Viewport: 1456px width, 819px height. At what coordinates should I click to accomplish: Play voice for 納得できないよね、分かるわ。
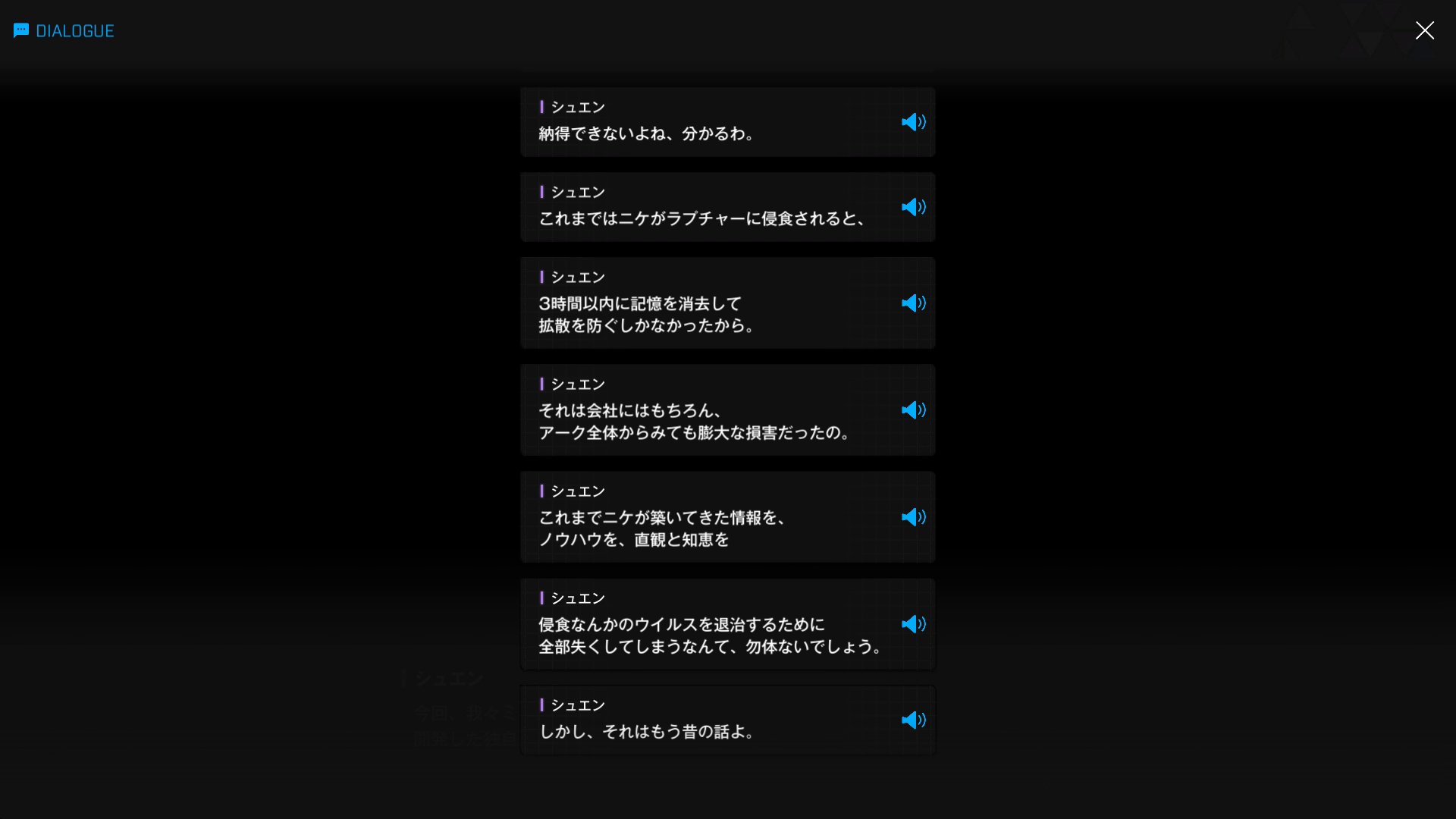(x=913, y=122)
